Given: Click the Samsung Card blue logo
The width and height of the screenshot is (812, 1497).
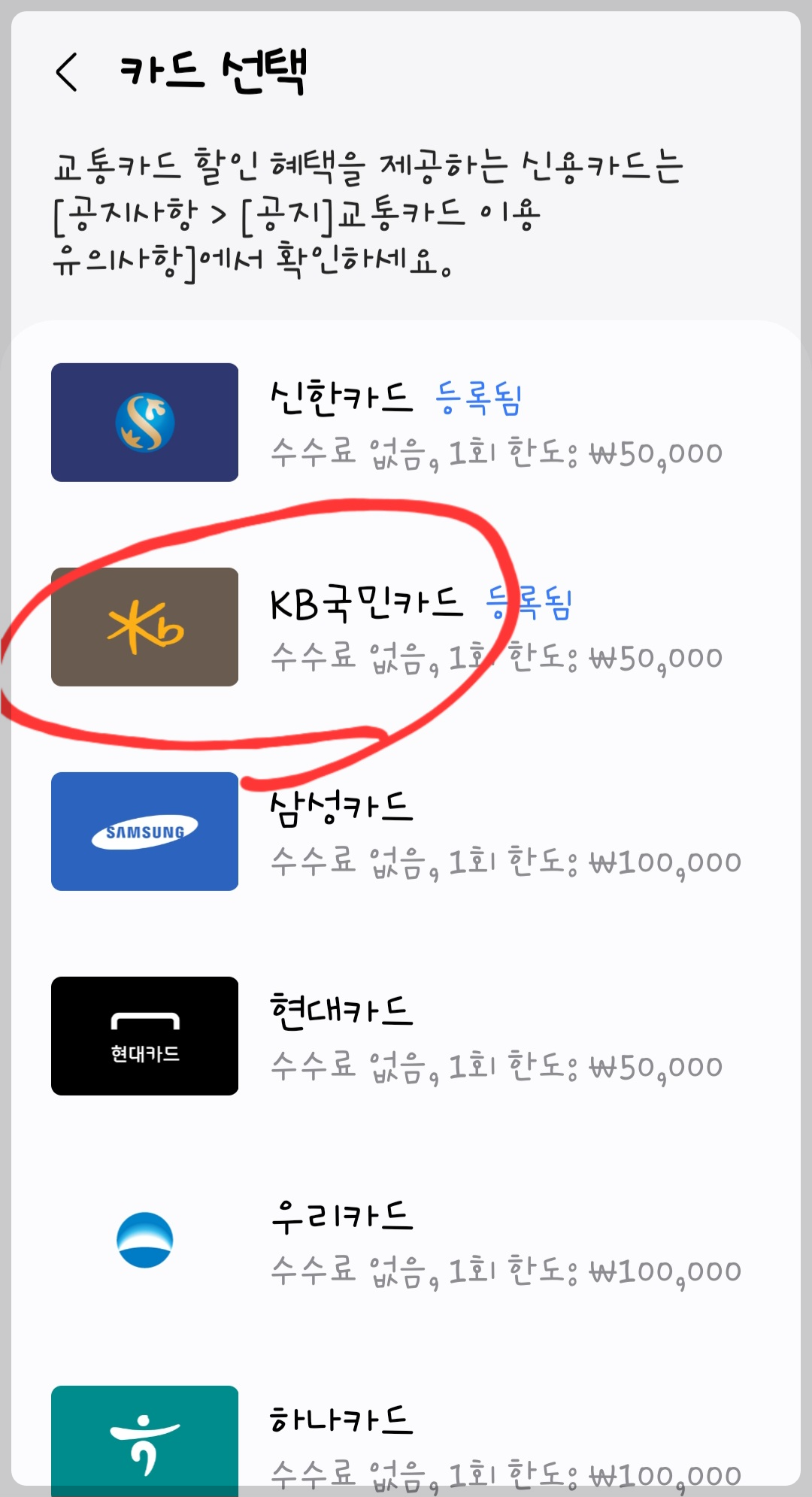Looking at the screenshot, I should point(144,831).
